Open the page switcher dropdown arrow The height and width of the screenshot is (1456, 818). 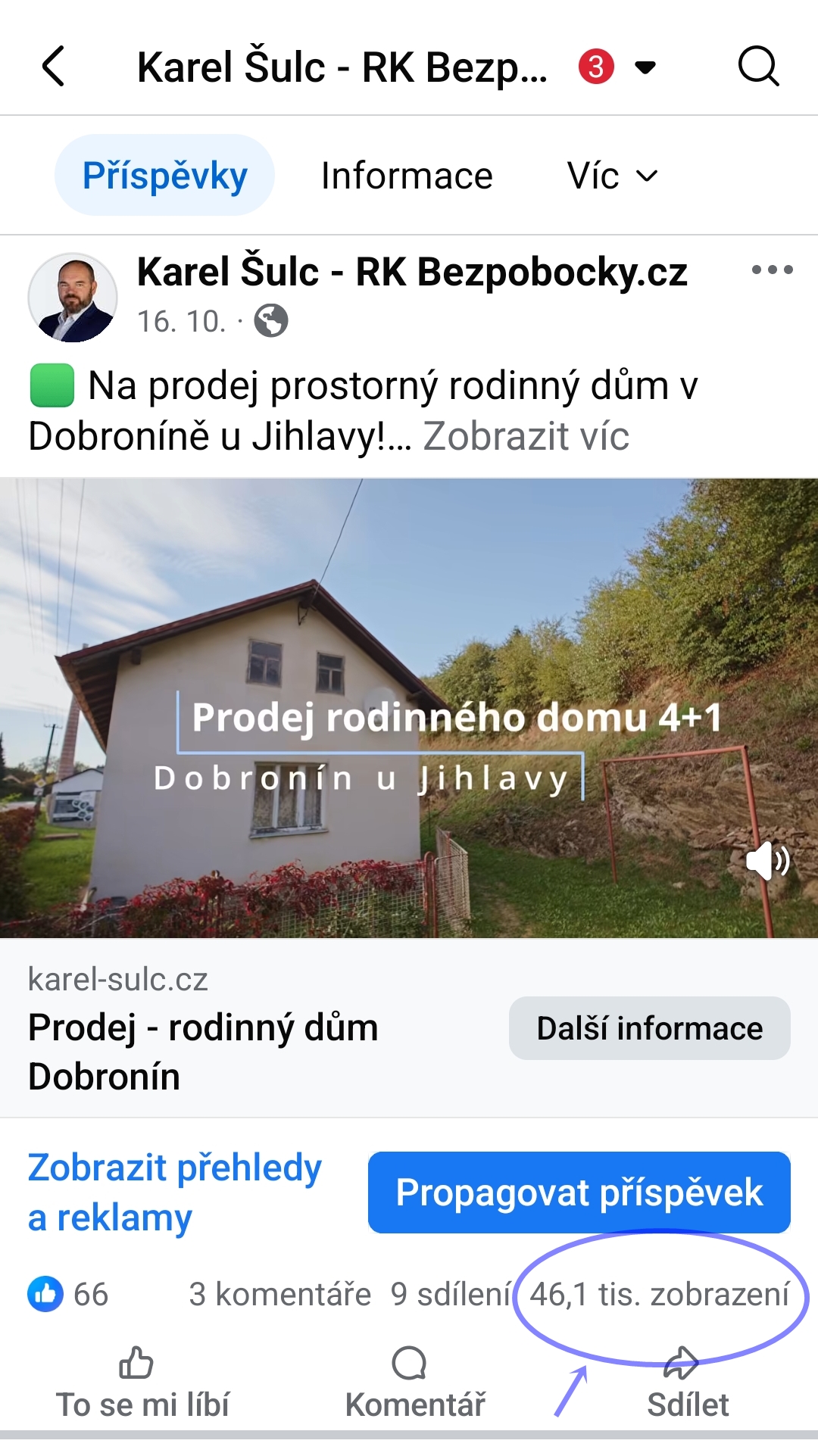(x=645, y=67)
